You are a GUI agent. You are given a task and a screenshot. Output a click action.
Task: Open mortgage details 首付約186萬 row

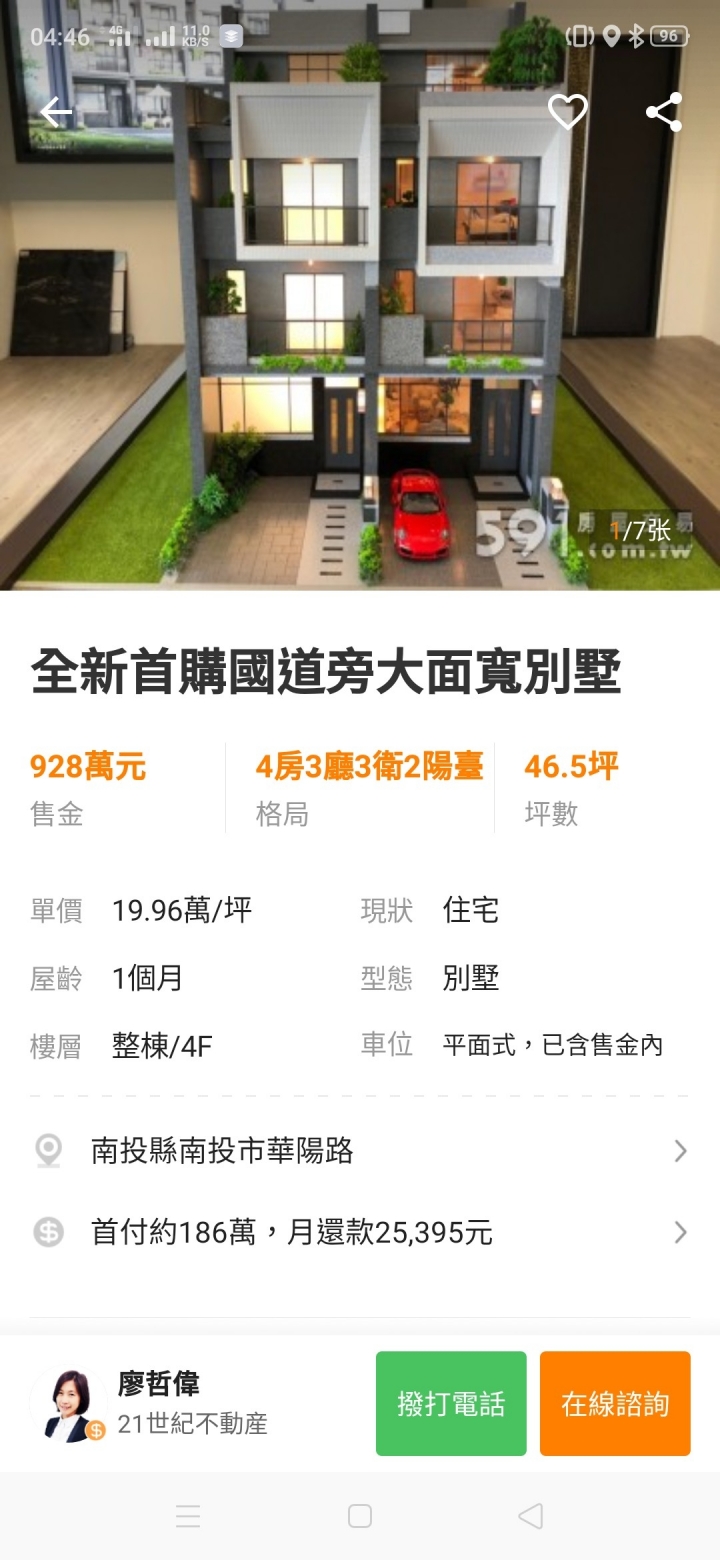coord(360,1232)
